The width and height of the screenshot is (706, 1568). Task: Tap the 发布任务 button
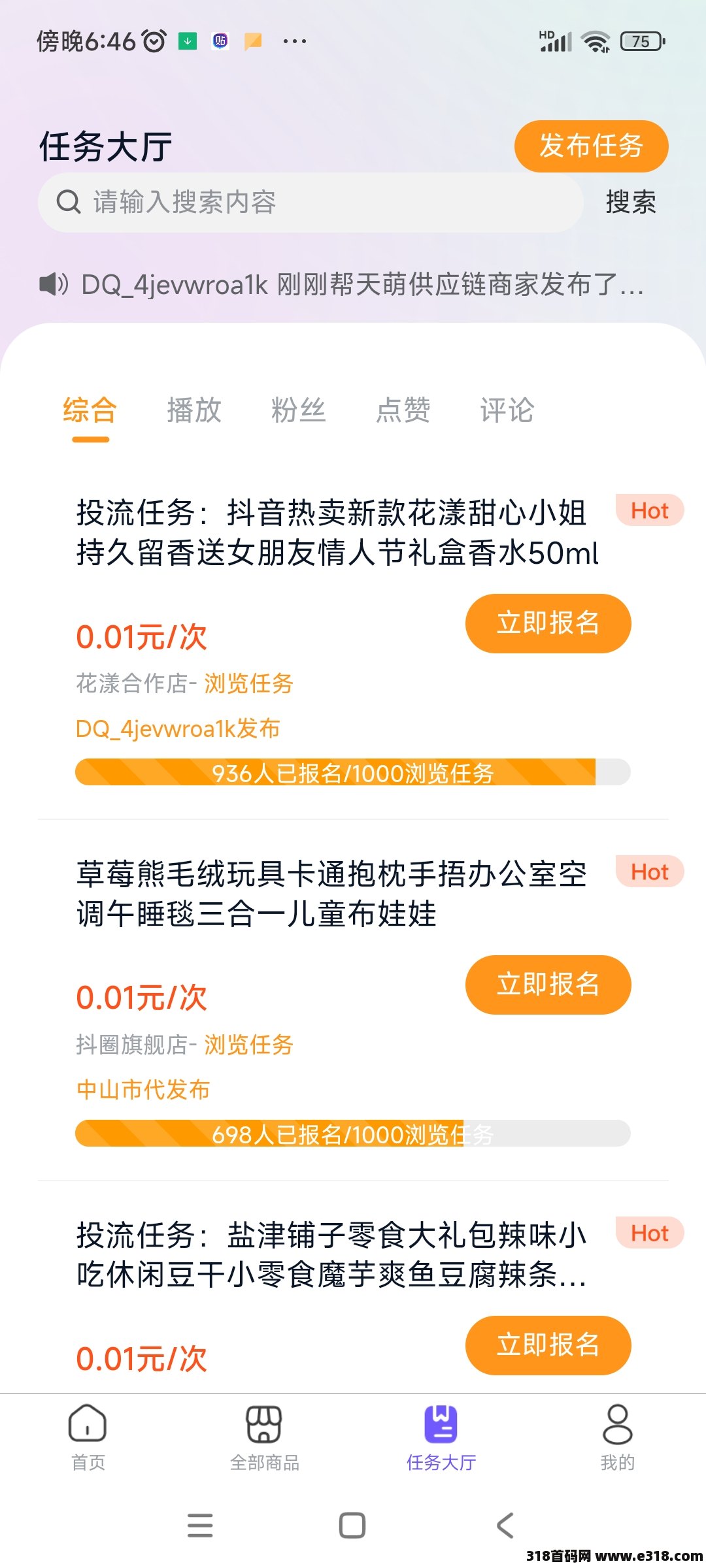pyautogui.click(x=591, y=146)
